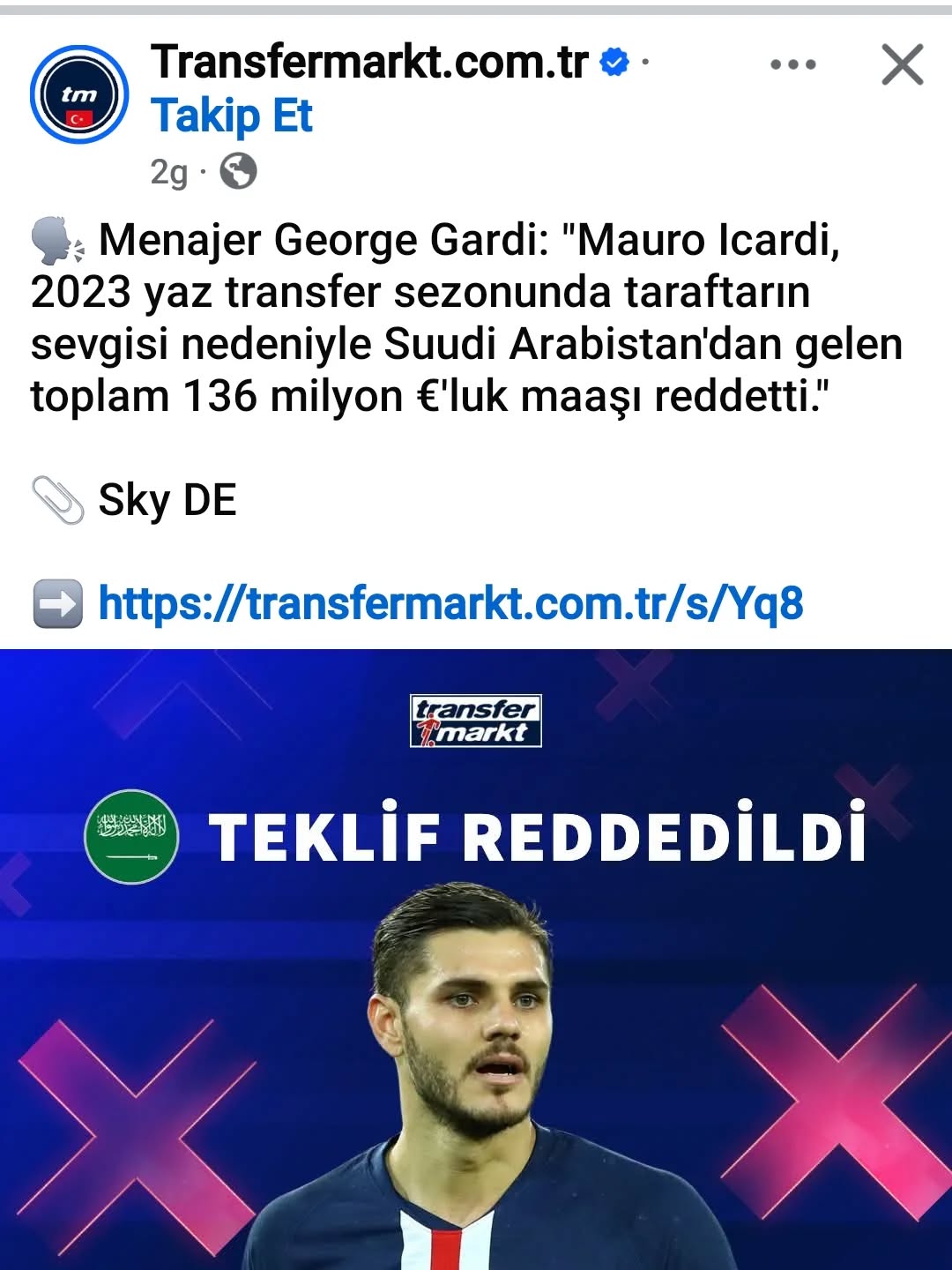Screen dimensions: 952x1270
Task: Open the Teklif Reddedildi post image
Action: [476, 960]
